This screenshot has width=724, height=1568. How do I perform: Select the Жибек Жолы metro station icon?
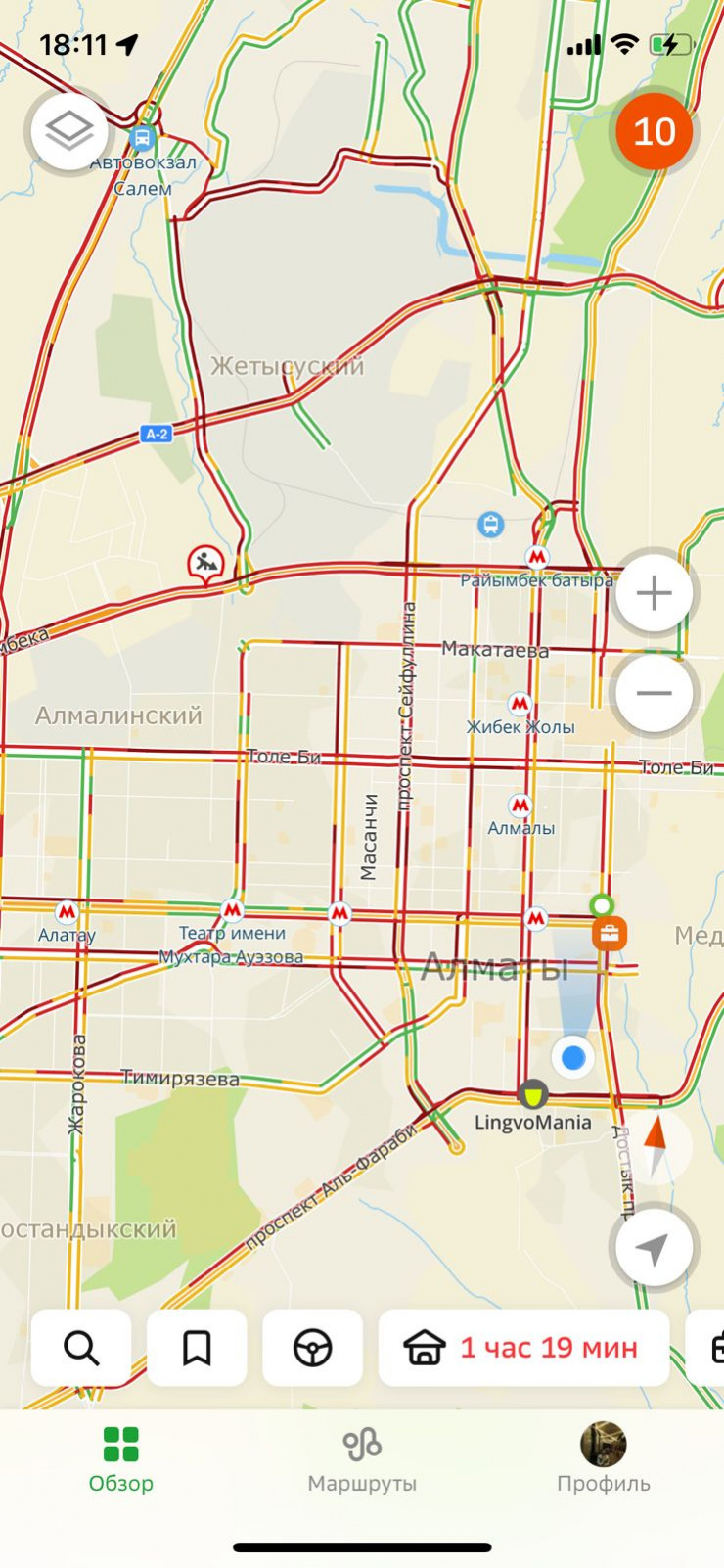click(x=520, y=704)
